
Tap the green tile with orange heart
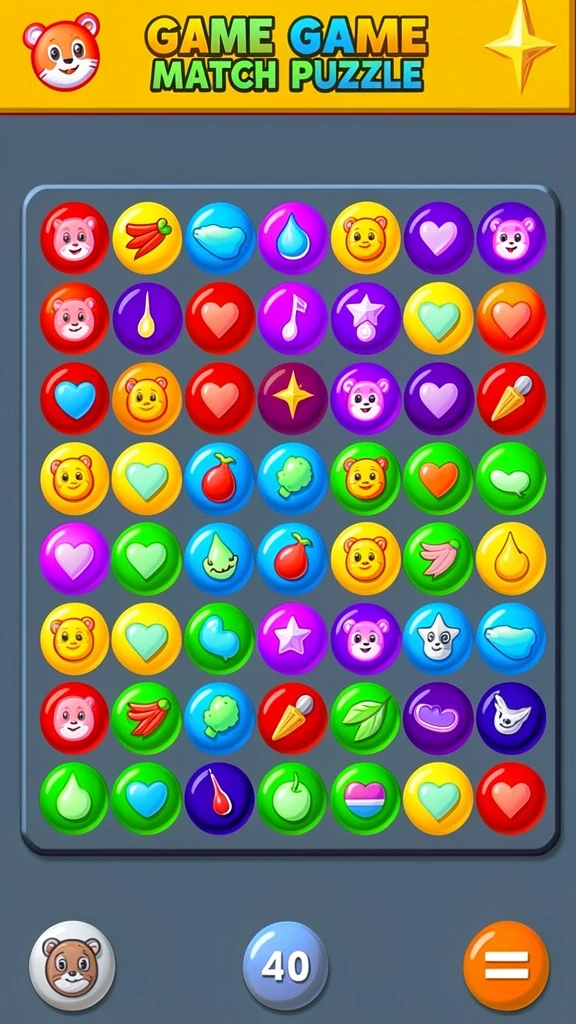pos(438,478)
